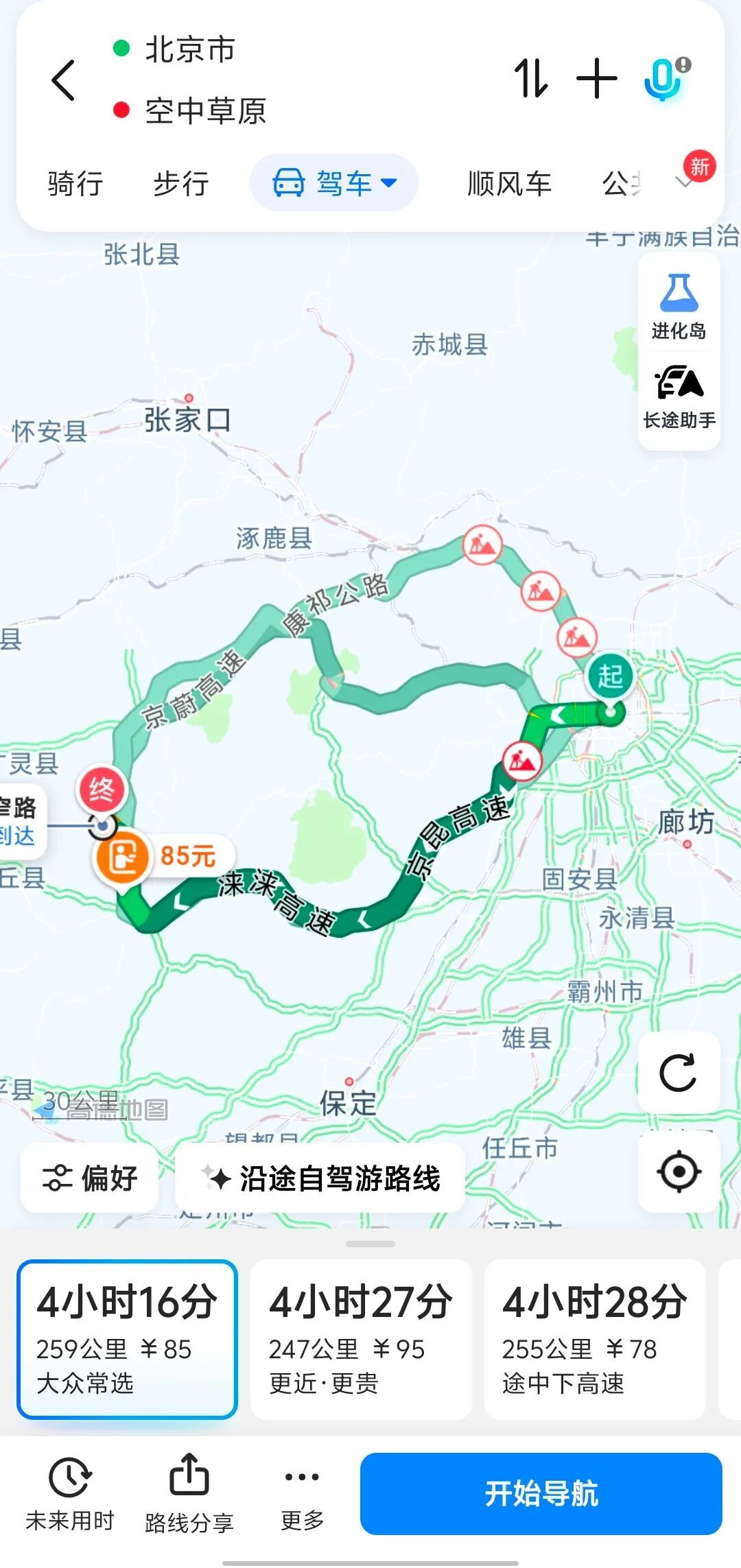Start navigation with 开始导航
The width and height of the screenshot is (741, 1568).
click(541, 1493)
